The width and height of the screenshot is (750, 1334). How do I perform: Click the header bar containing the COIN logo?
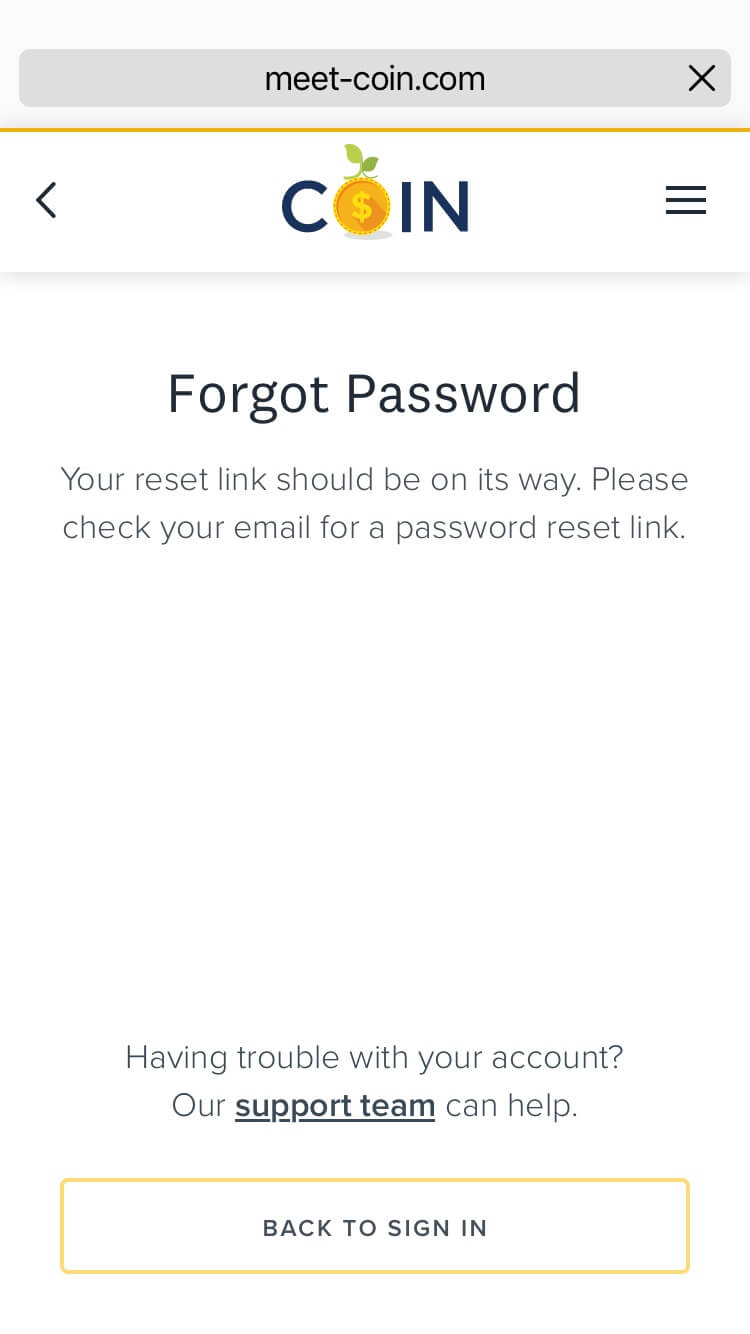point(375,200)
